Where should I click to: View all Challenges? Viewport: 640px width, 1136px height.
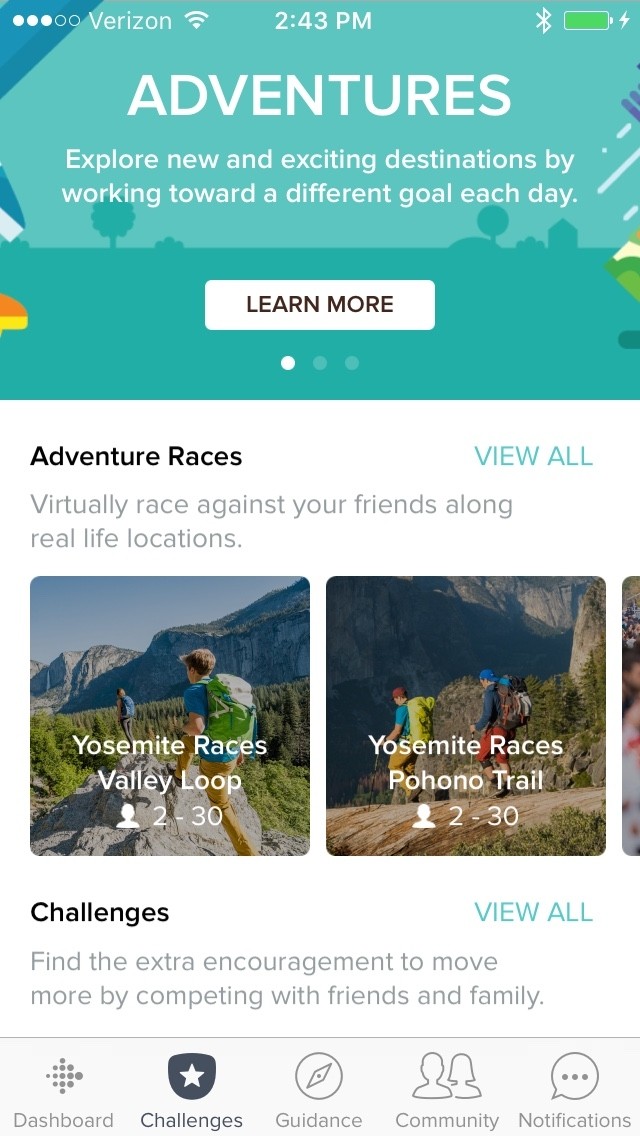533,913
